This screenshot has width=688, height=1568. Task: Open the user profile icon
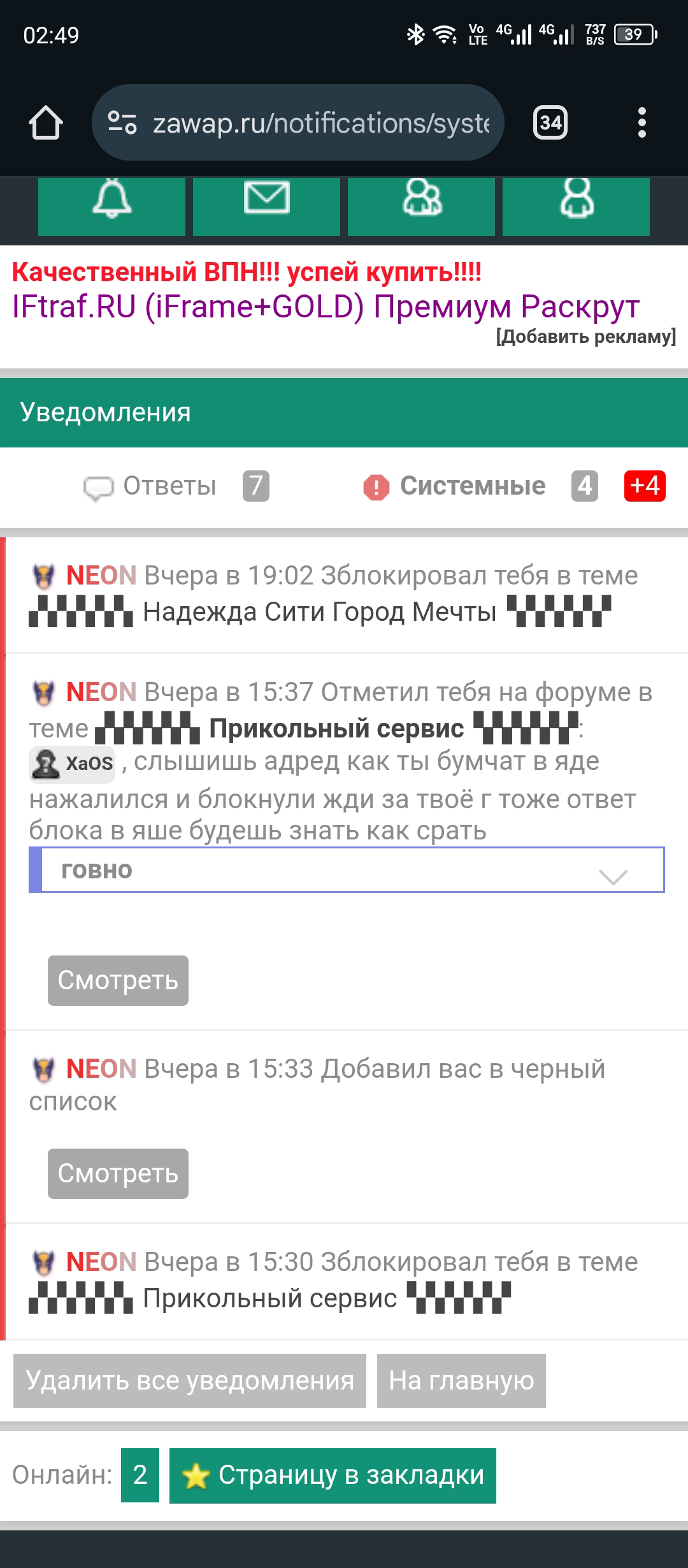coord(576,205)
